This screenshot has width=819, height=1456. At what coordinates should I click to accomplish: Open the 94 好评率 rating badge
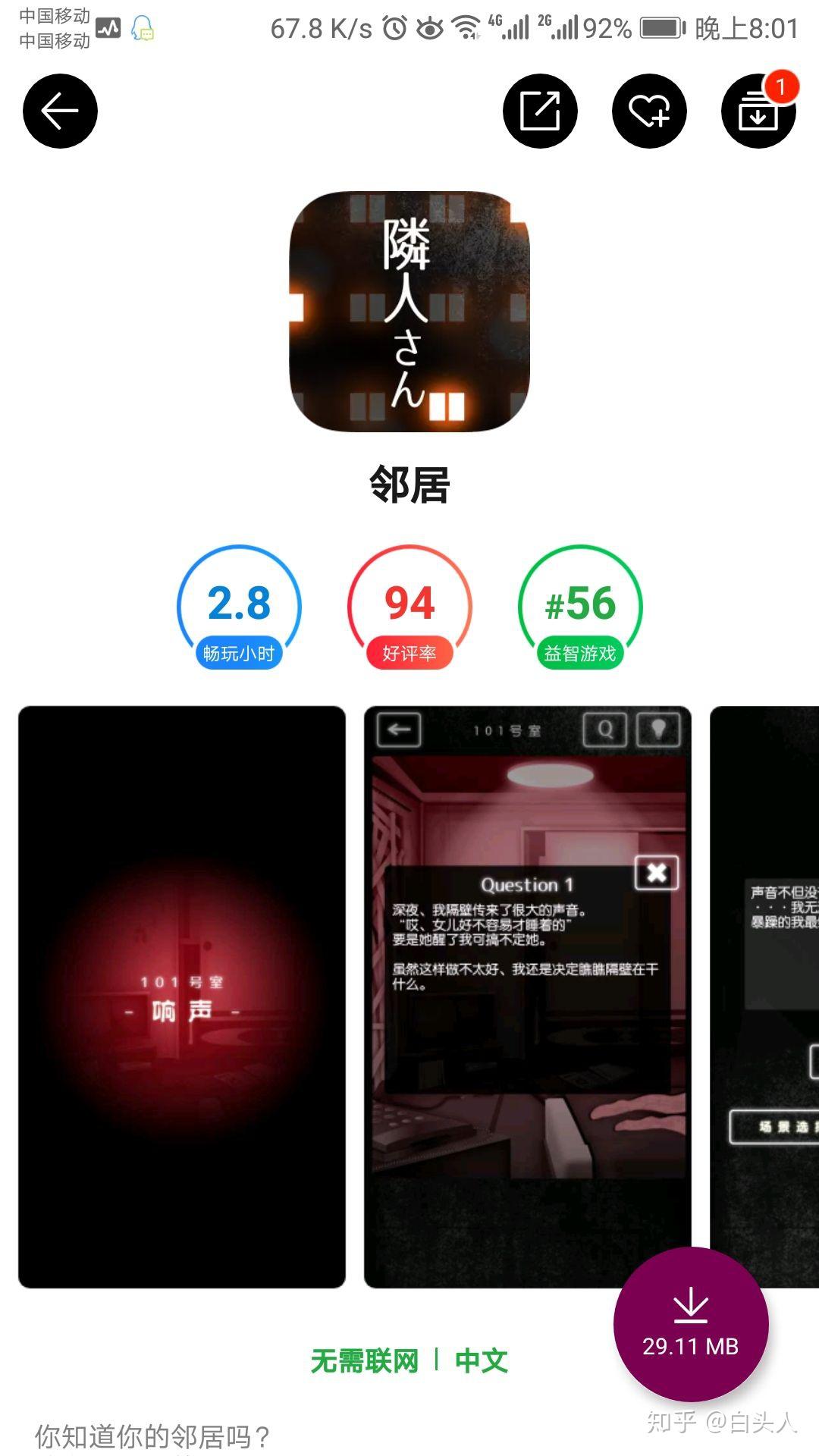409,607
